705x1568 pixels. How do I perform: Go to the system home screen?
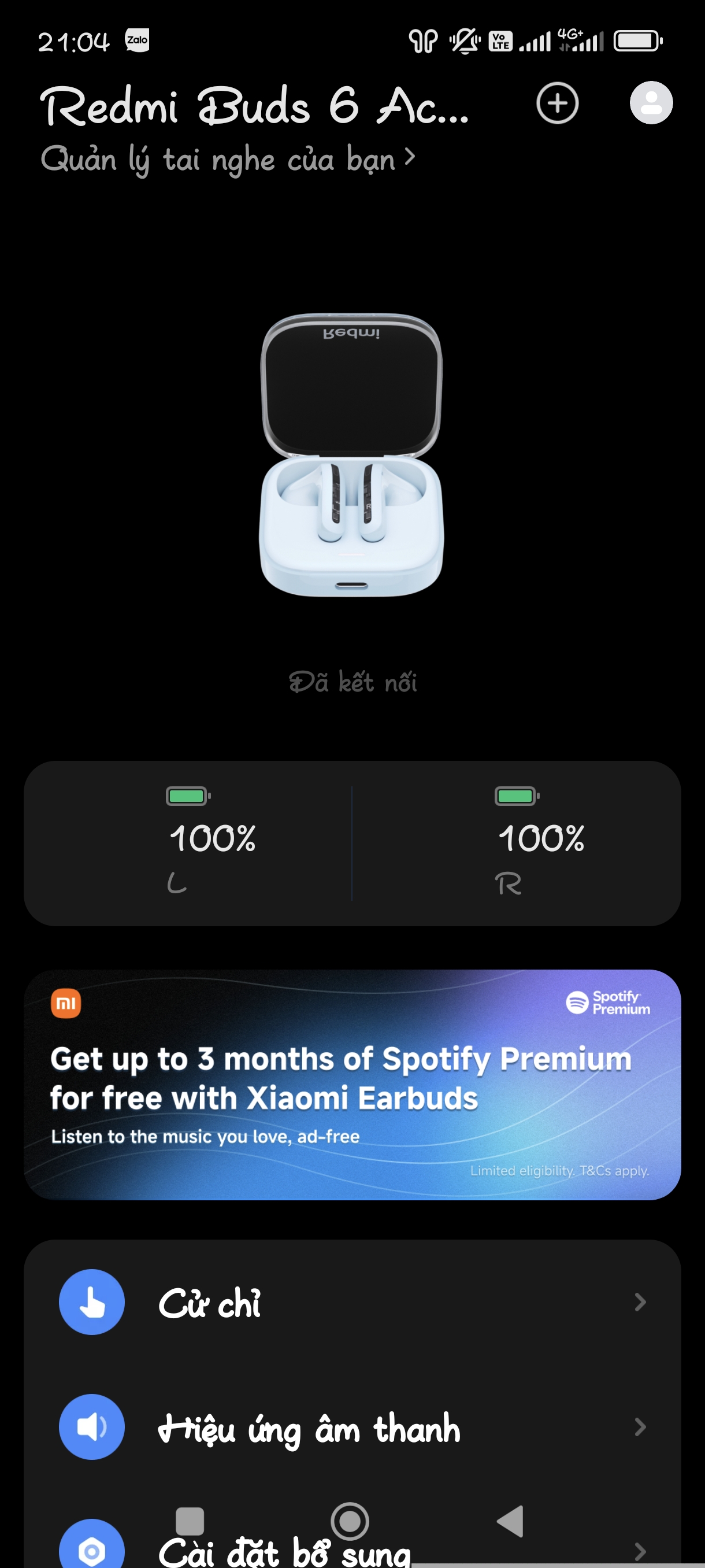point(350,1521)
